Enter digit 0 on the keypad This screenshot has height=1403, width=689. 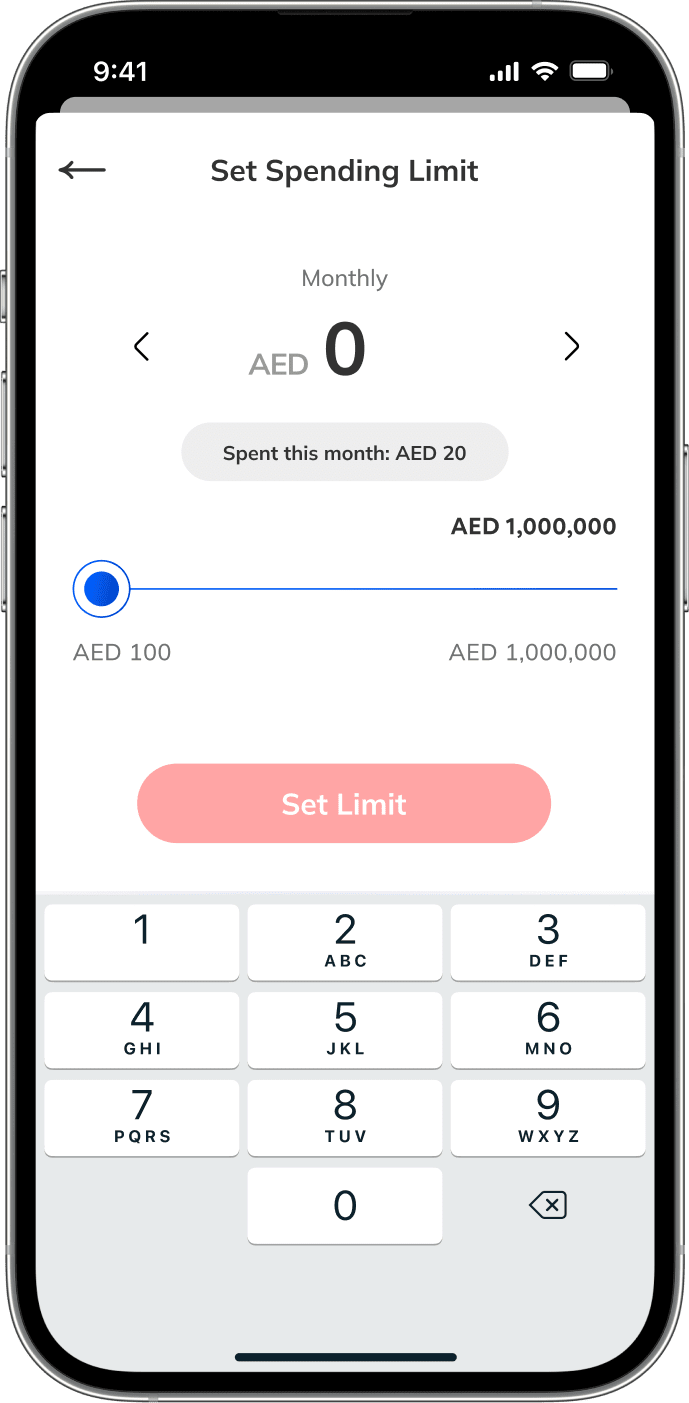pos(345,1206)
